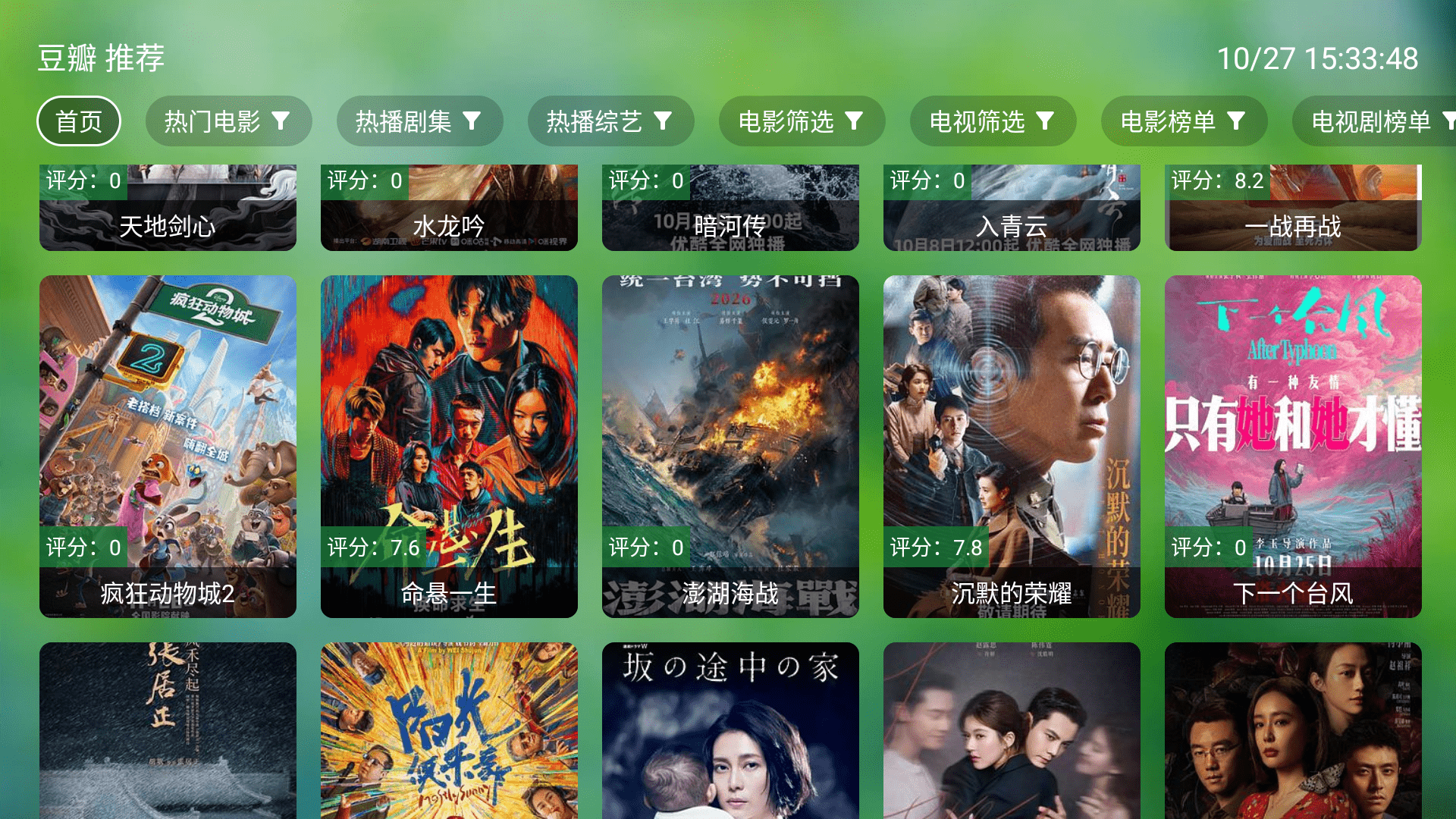Select the 首页 tab
This screenshot has height=819, width=1456.
pos(79,121)
